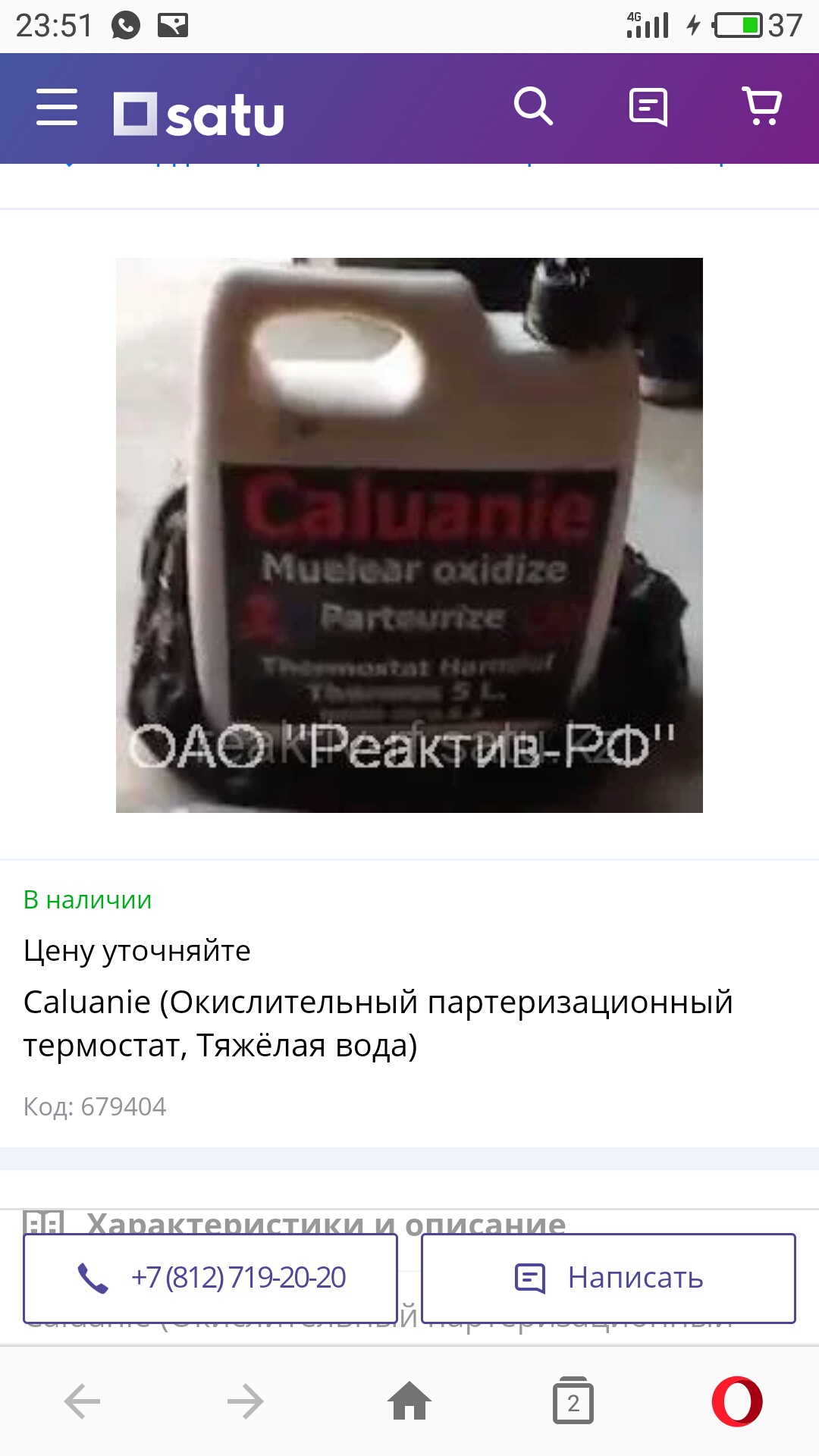Image resolution: width=819 pixels, height=1456 pixels.
Task: Open the browser home page
Action: [409, 1401]
